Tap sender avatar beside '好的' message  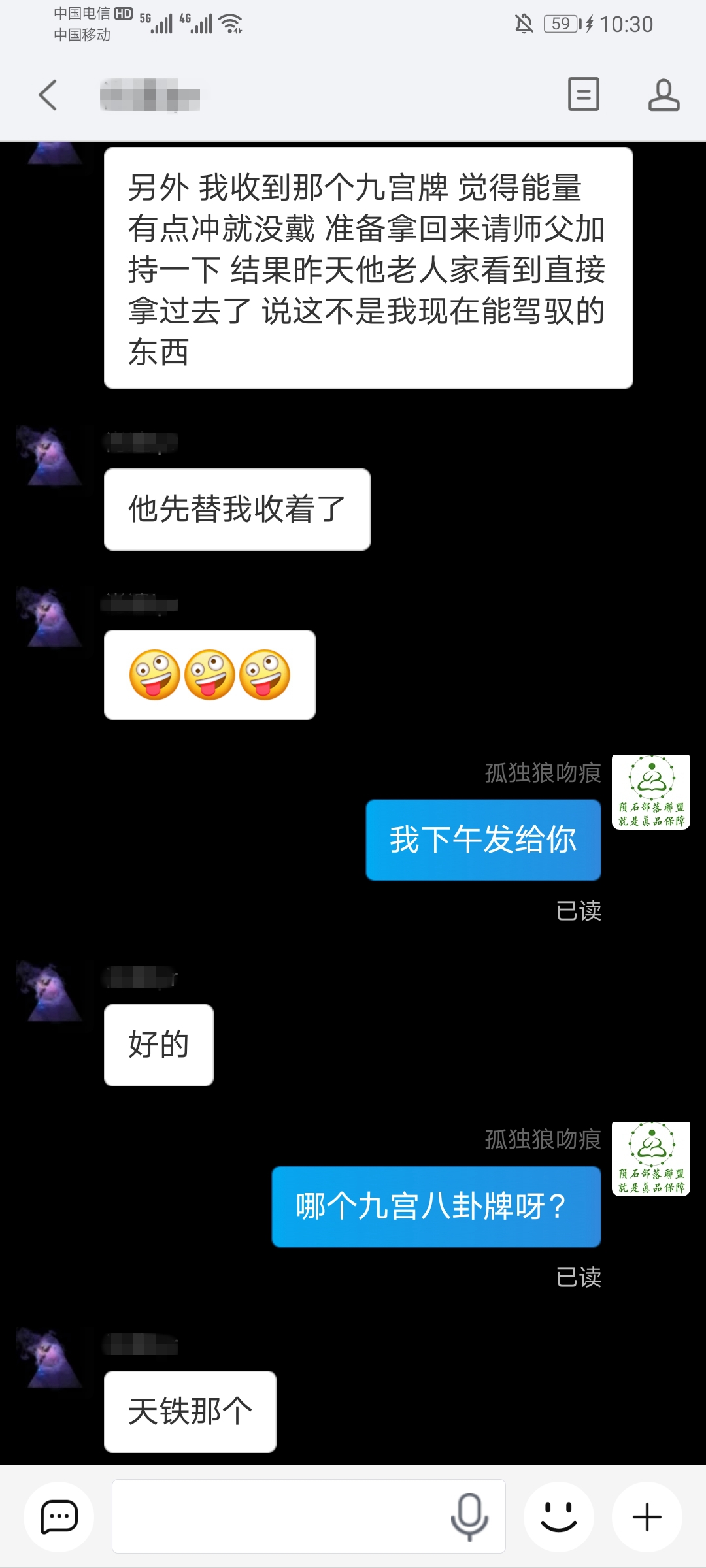[x=50, y=991]
